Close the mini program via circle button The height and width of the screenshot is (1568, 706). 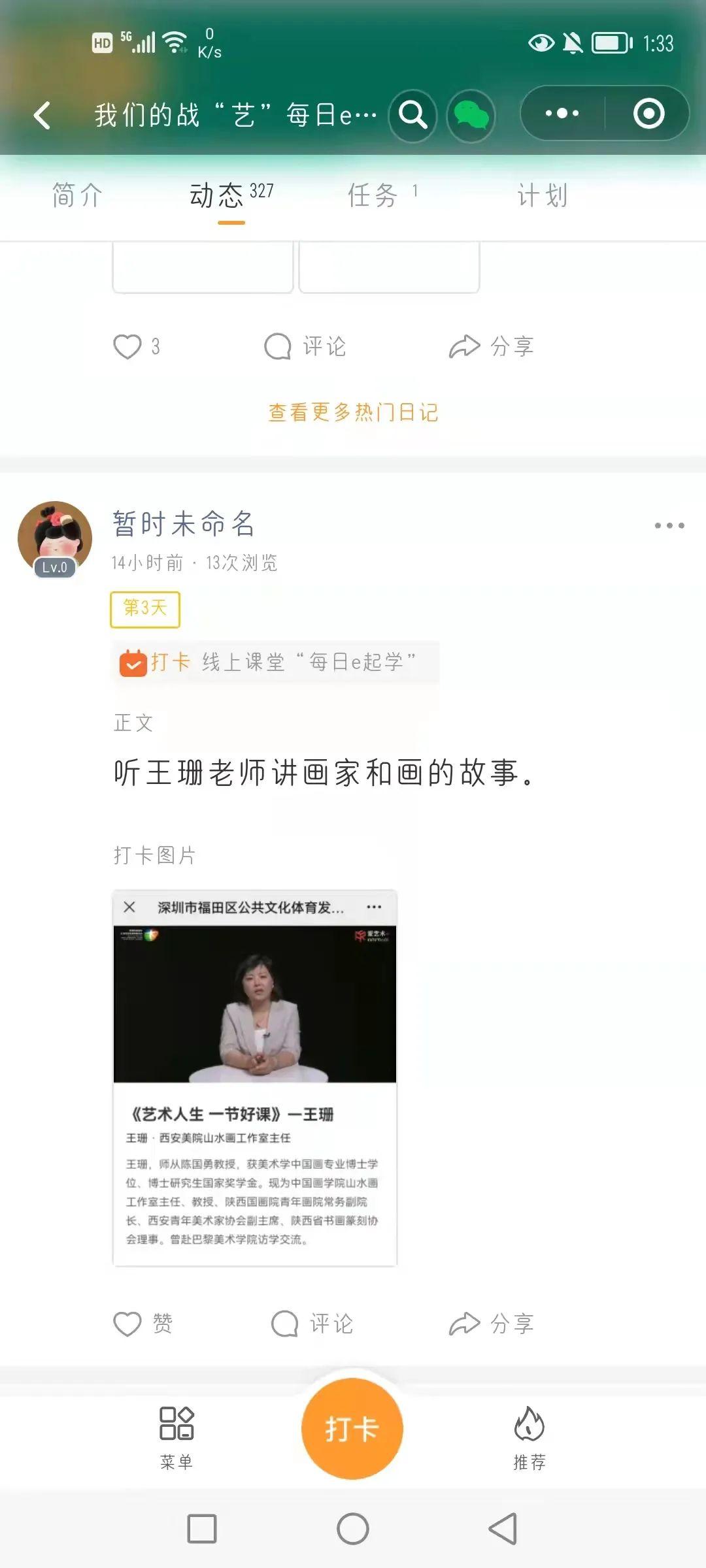[x=648, y=114]
